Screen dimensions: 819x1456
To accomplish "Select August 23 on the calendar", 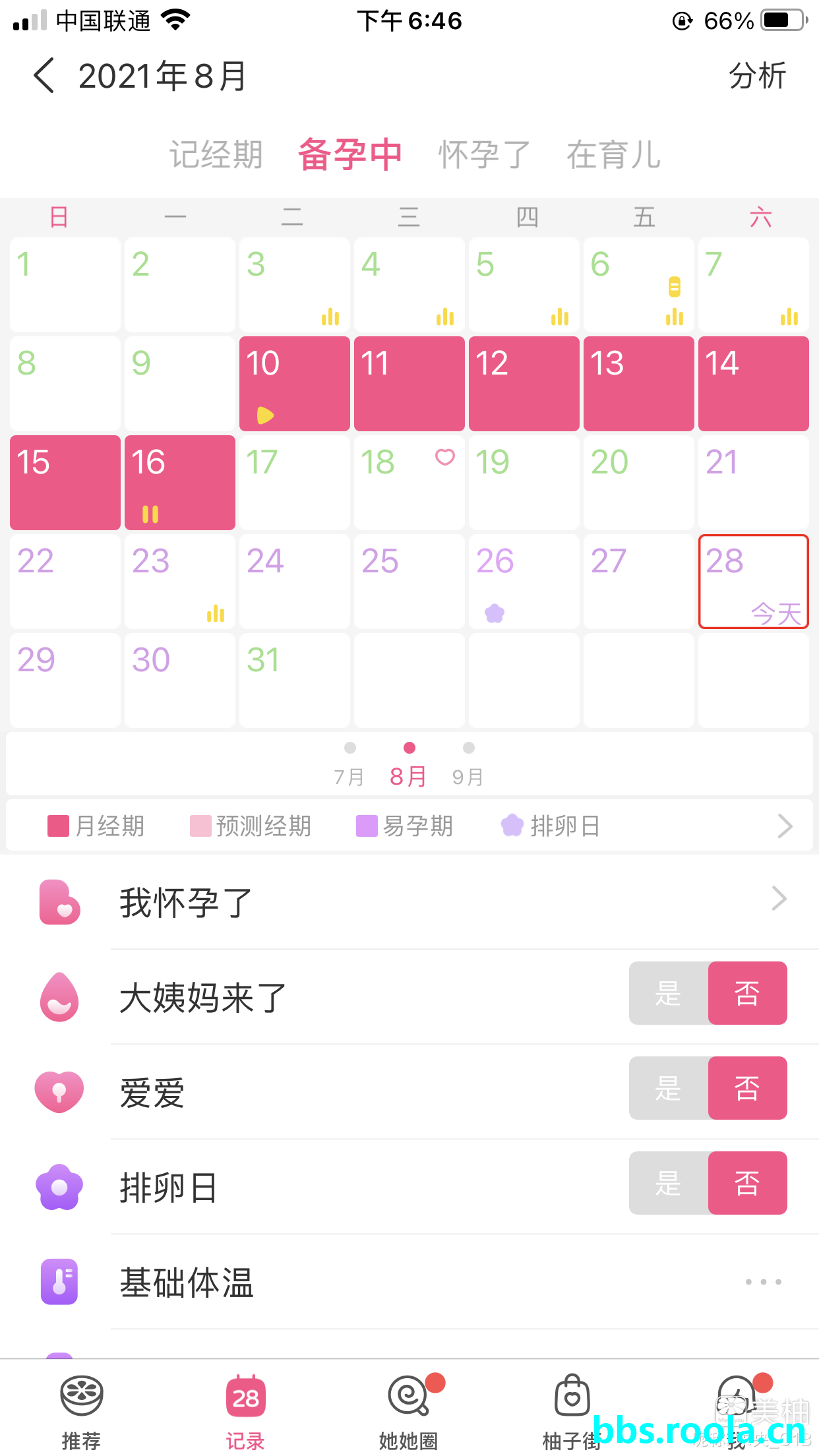I will point(179,581).
